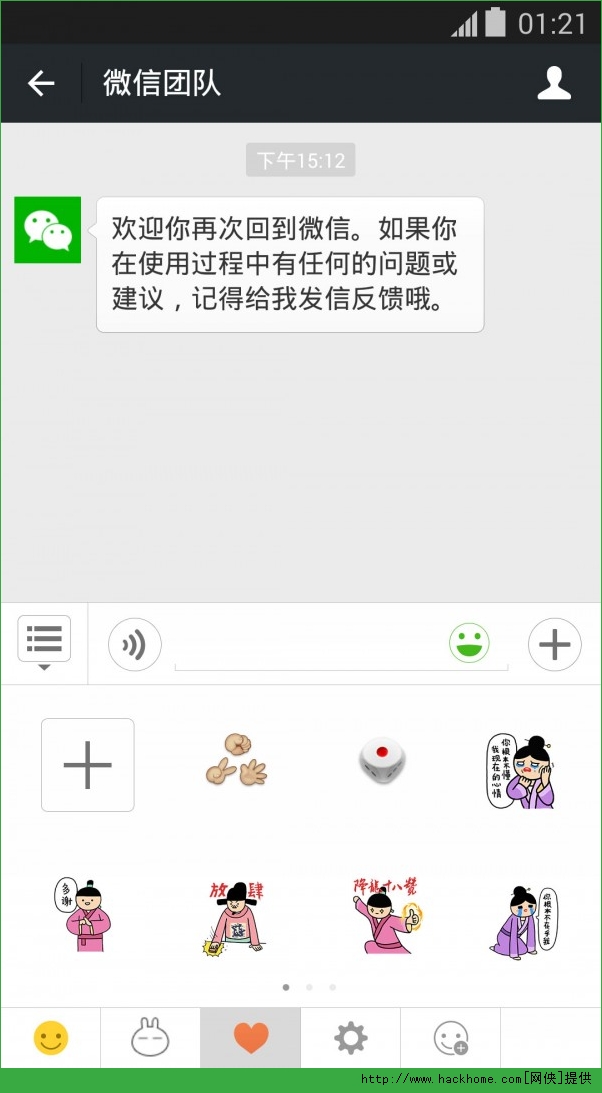Open the sticker settings gear
The image size is (602, 1093).
(350, 1038)
